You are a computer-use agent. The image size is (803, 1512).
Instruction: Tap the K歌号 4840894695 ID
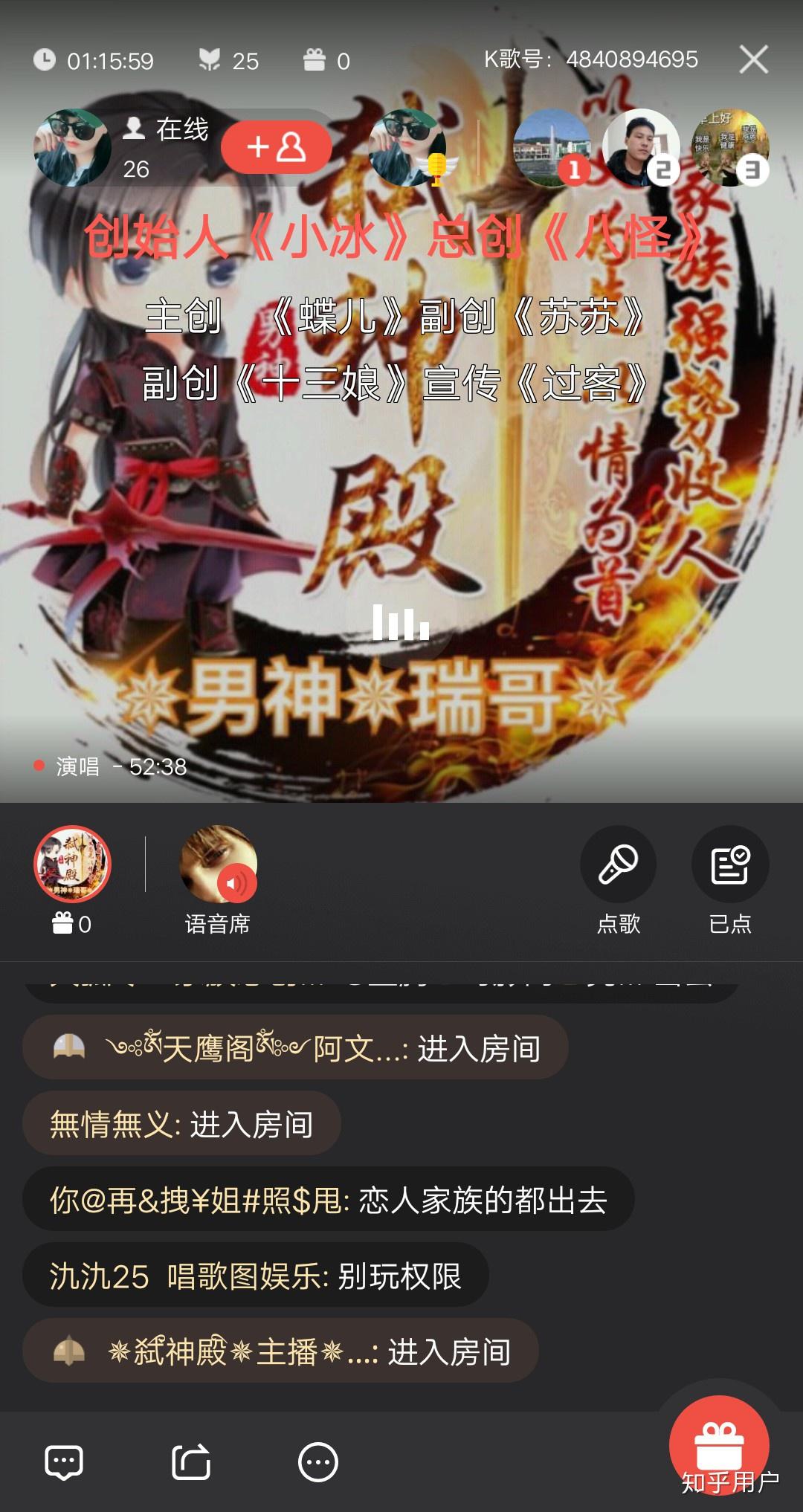tap(591, 59)
